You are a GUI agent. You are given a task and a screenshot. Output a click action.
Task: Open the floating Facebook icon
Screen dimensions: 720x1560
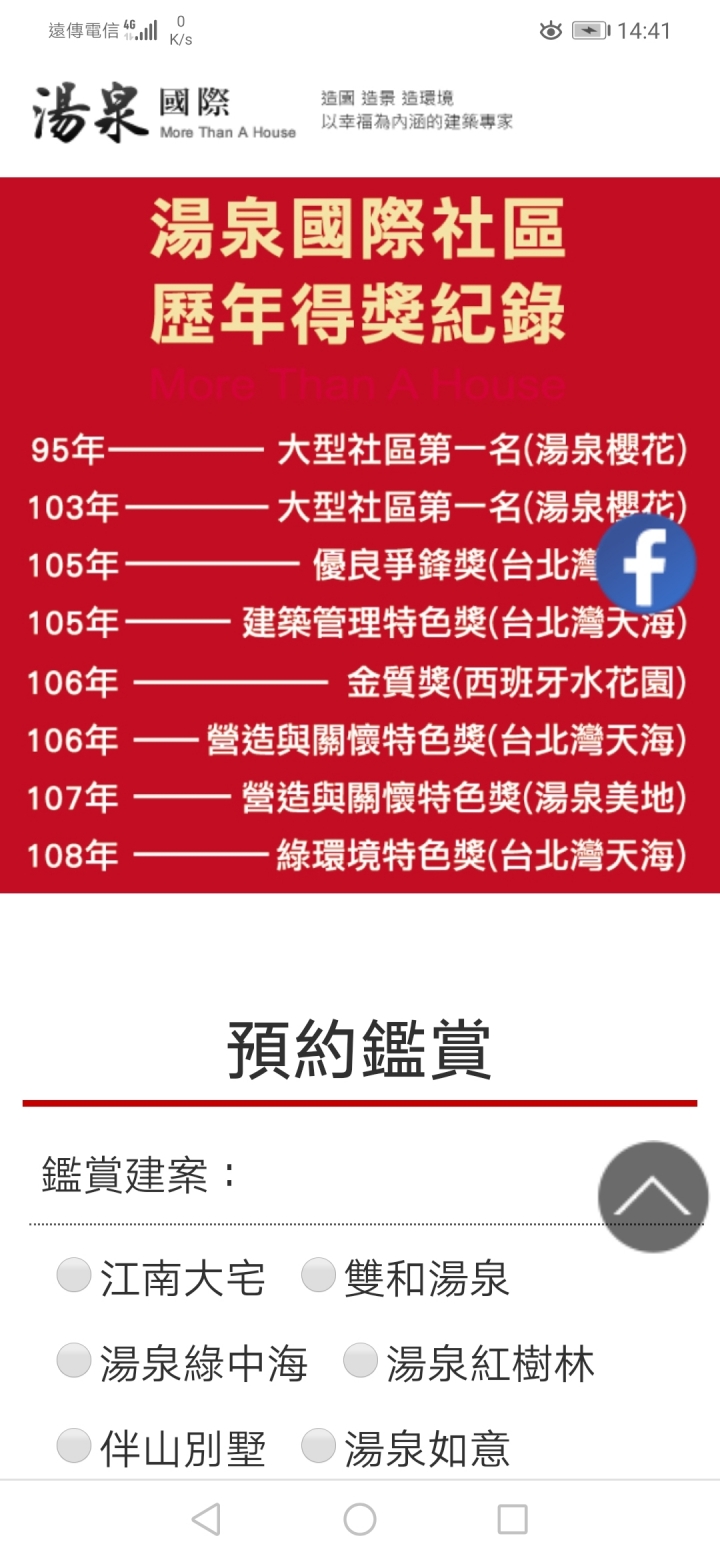646,564
